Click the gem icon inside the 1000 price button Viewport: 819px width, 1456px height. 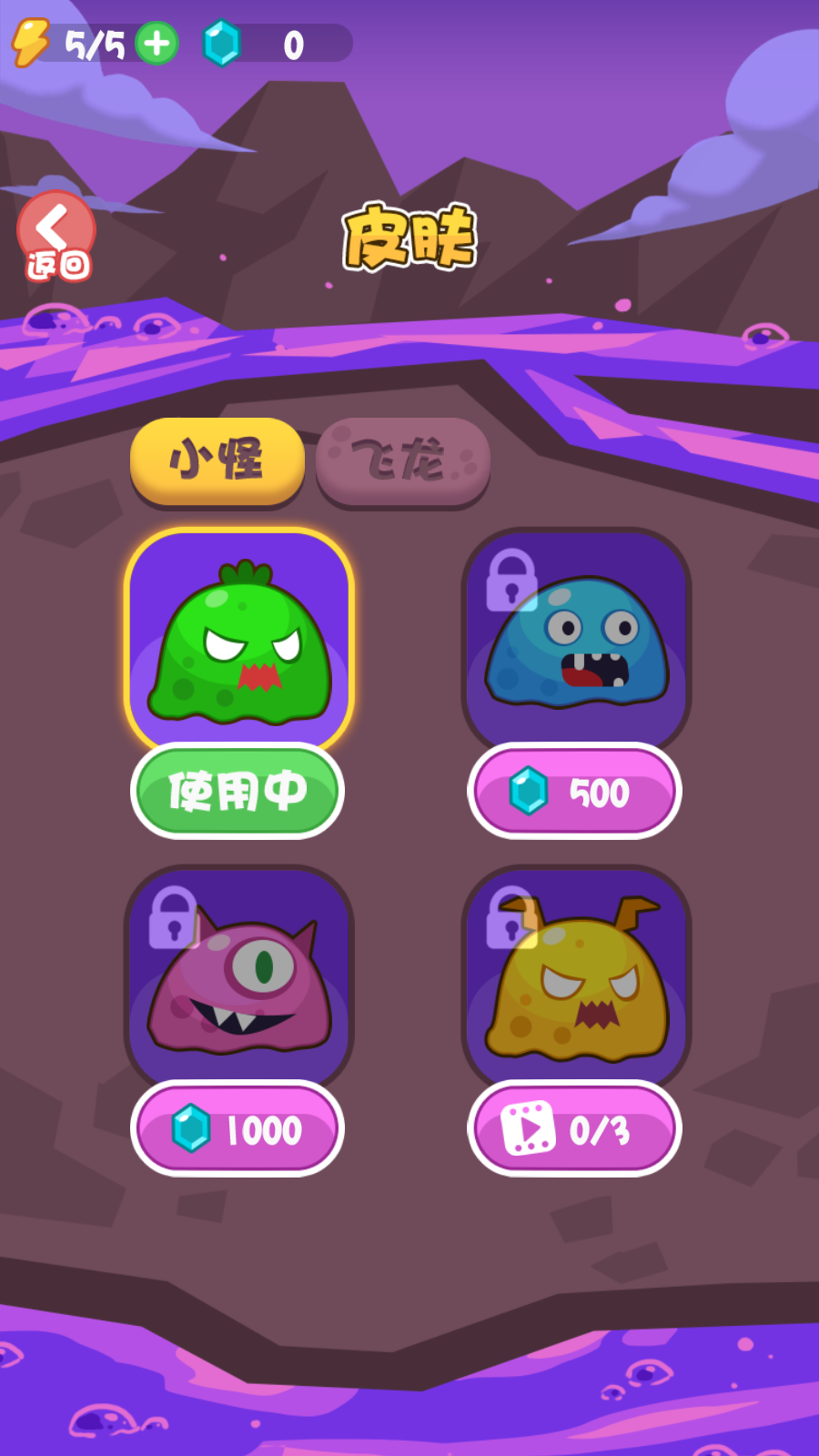pyautogui.click(x=191, y=1128)
